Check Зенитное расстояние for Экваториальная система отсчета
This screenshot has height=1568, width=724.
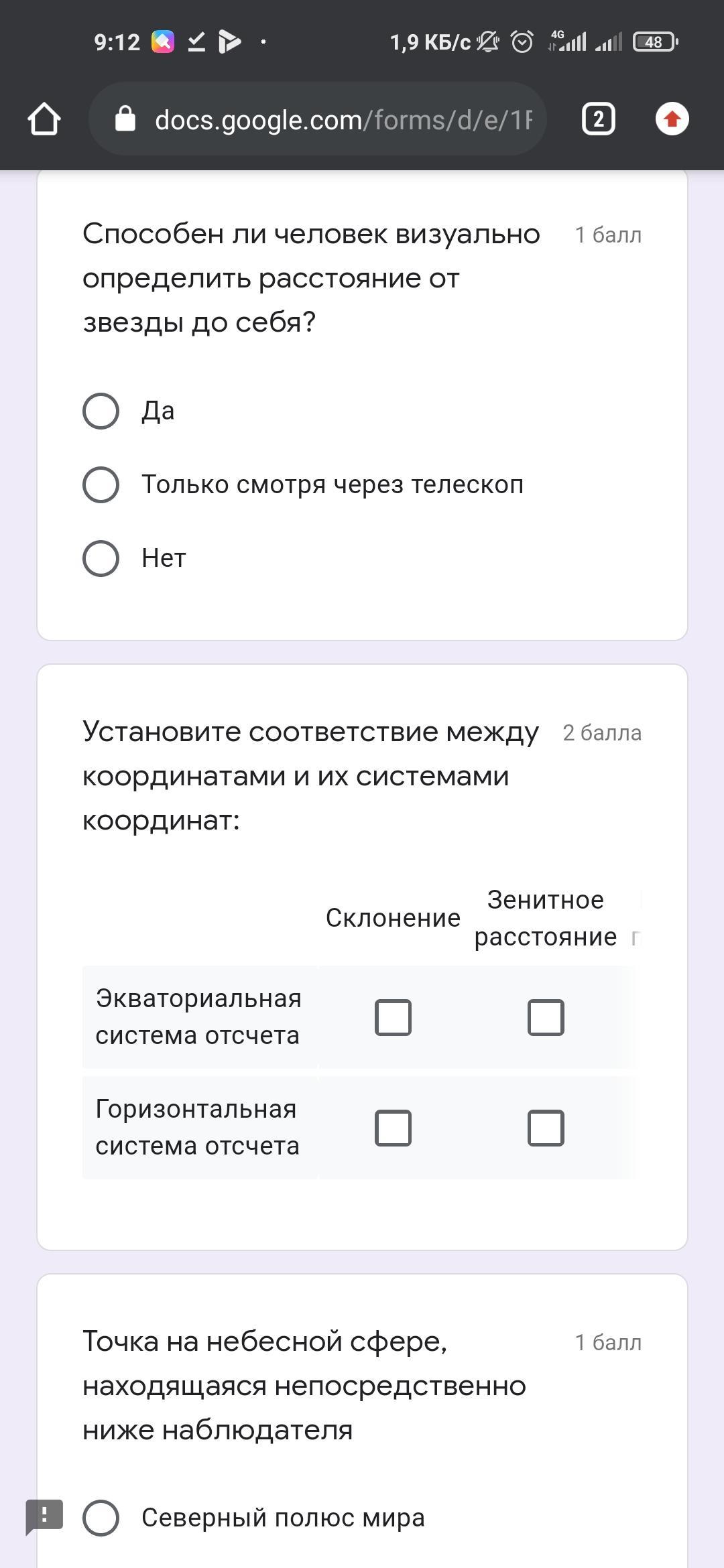pos(546,1017)
